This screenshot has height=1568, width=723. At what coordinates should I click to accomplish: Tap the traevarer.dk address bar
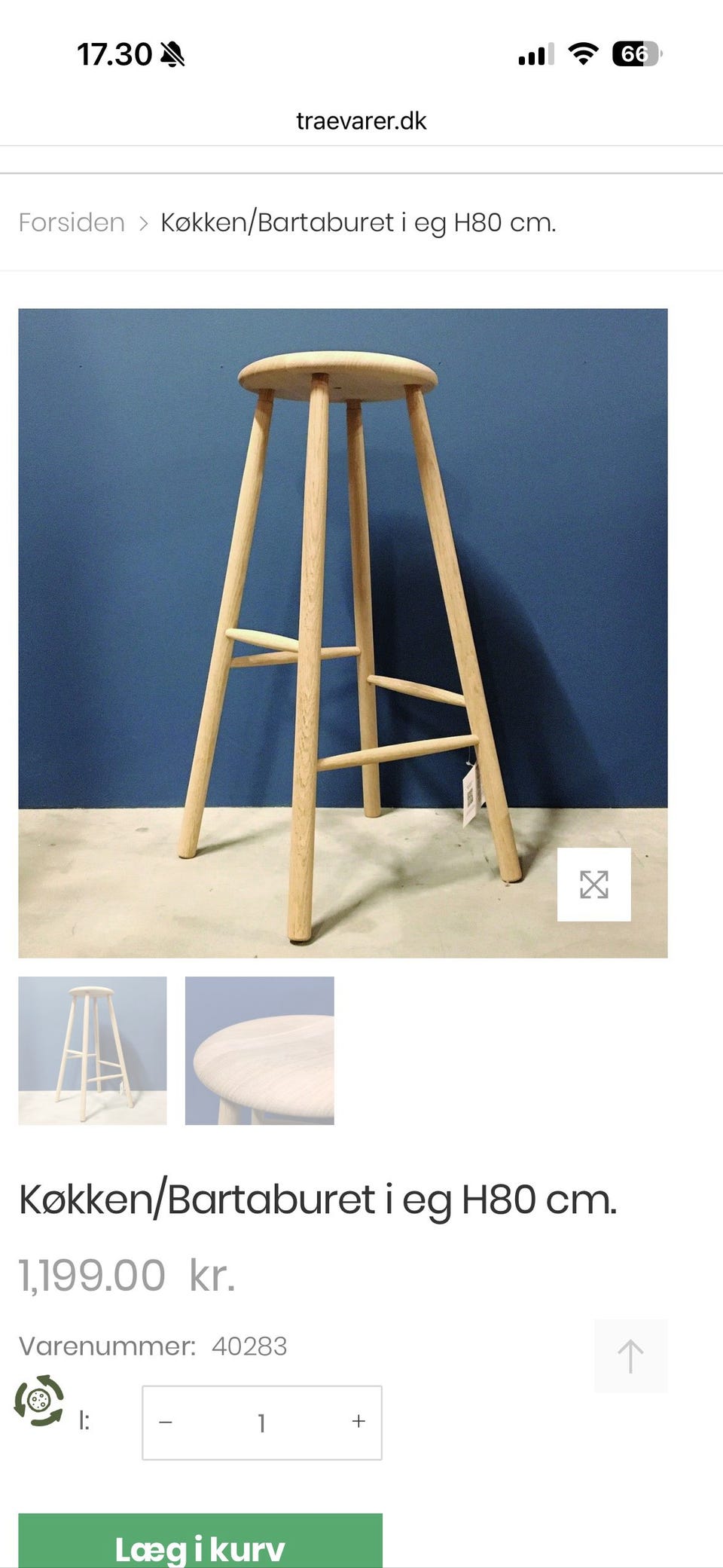pyautogui.click(x=361, y=121)
